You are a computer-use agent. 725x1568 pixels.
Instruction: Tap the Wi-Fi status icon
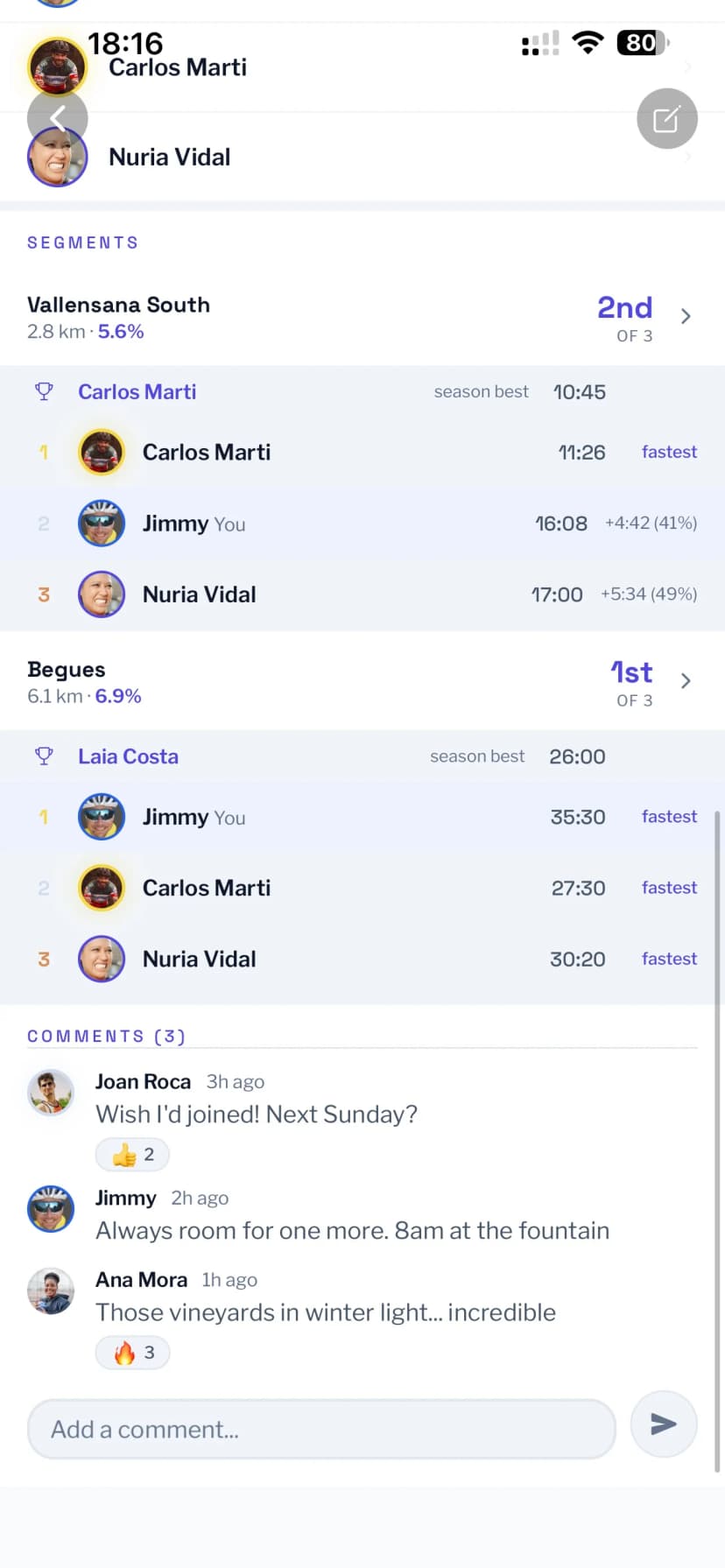[588, 42]
